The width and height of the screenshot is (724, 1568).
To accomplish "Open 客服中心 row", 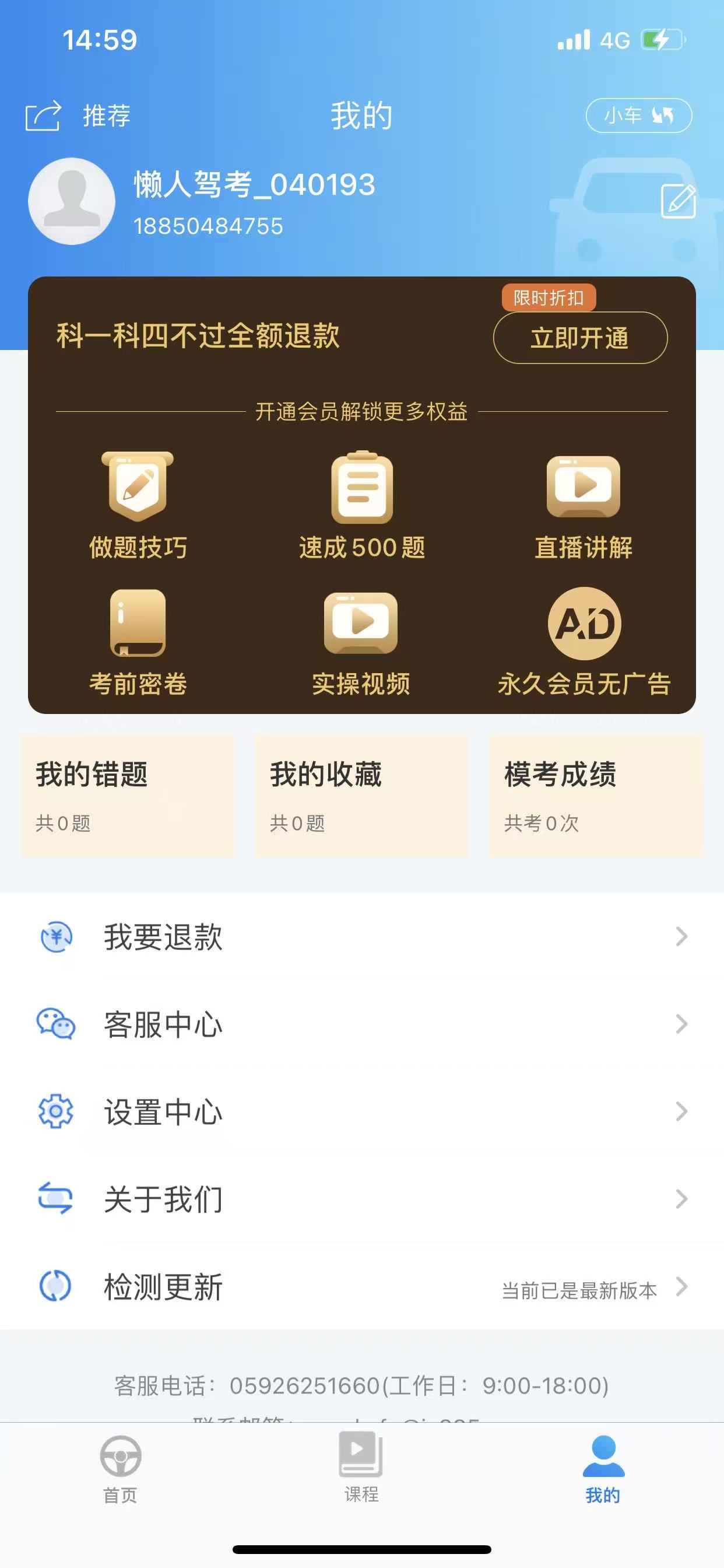I will (362, 1024).
